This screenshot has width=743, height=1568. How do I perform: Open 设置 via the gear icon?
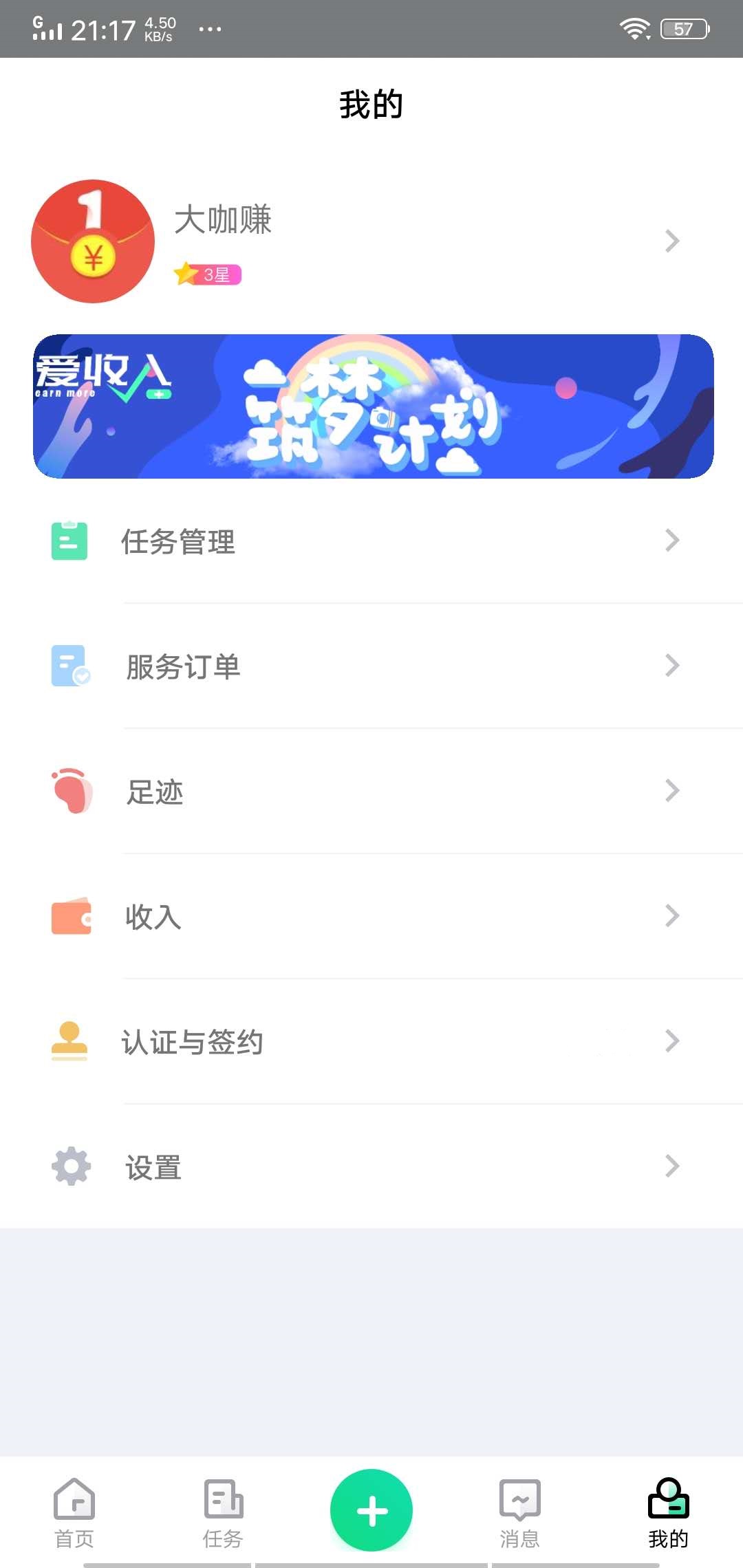69,1166
